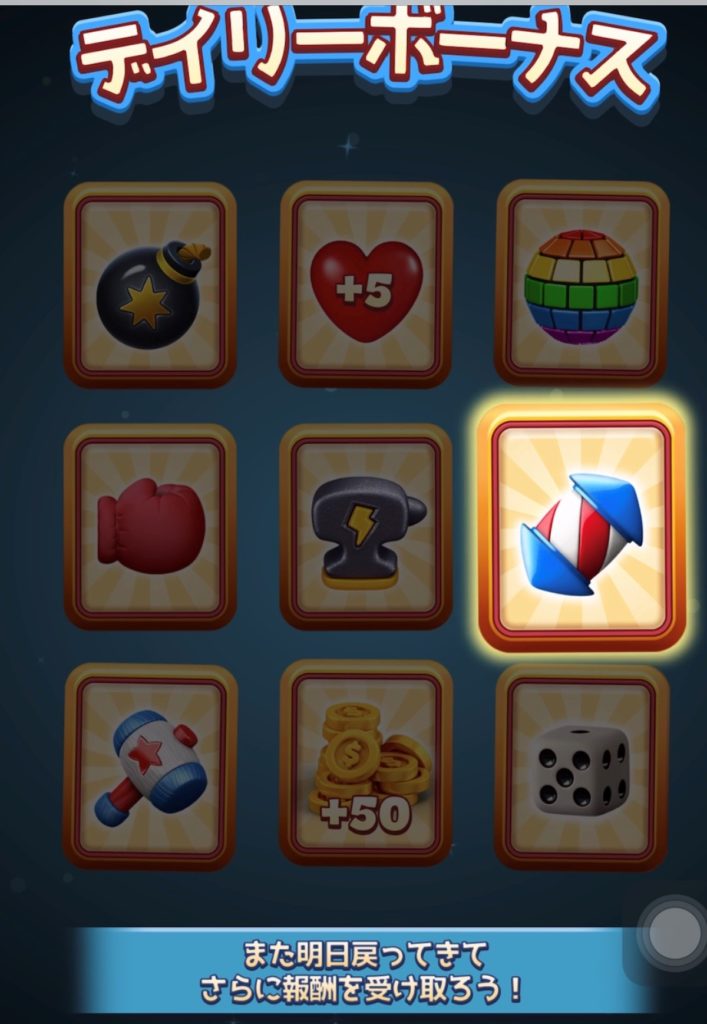Tap the lightning anvil reward card
707x1024 pixels.
(x=366, y=527)
